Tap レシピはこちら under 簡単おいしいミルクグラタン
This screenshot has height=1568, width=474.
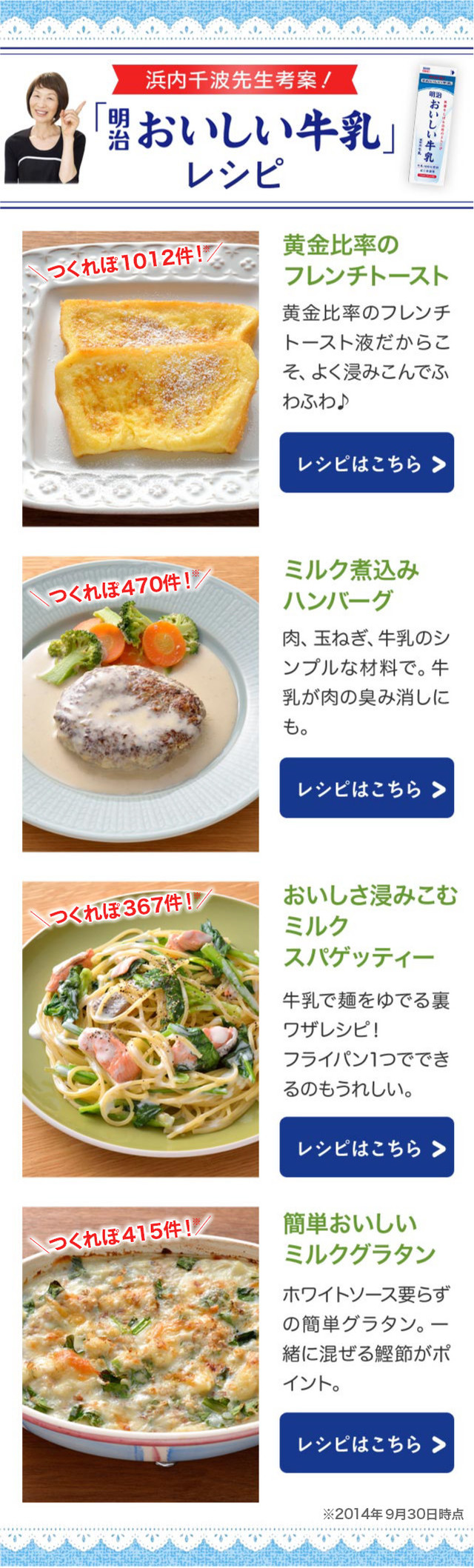click(366, 1443)
